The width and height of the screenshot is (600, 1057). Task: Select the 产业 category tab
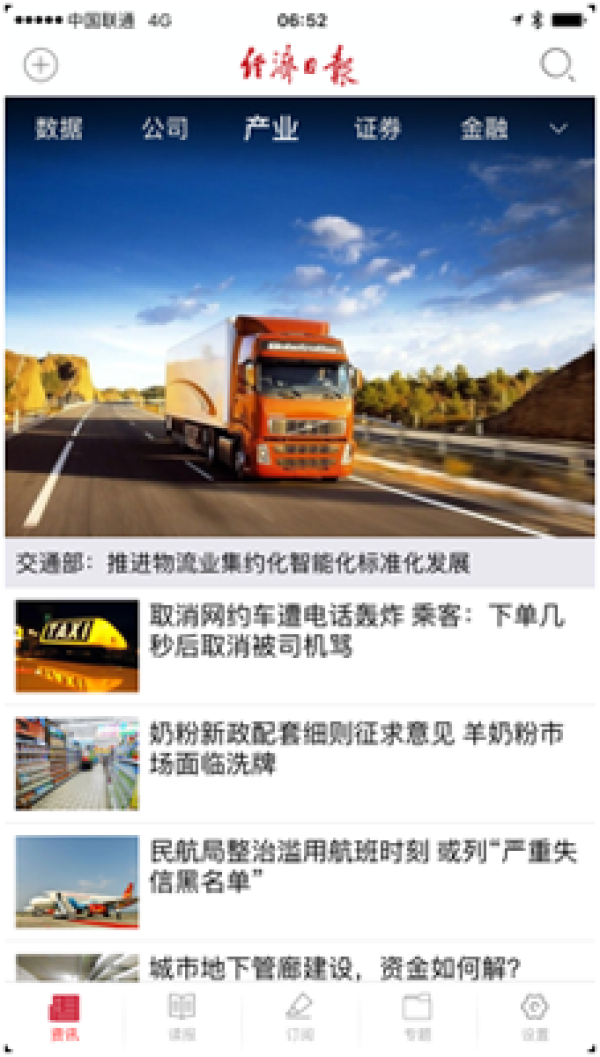[271, 129]
